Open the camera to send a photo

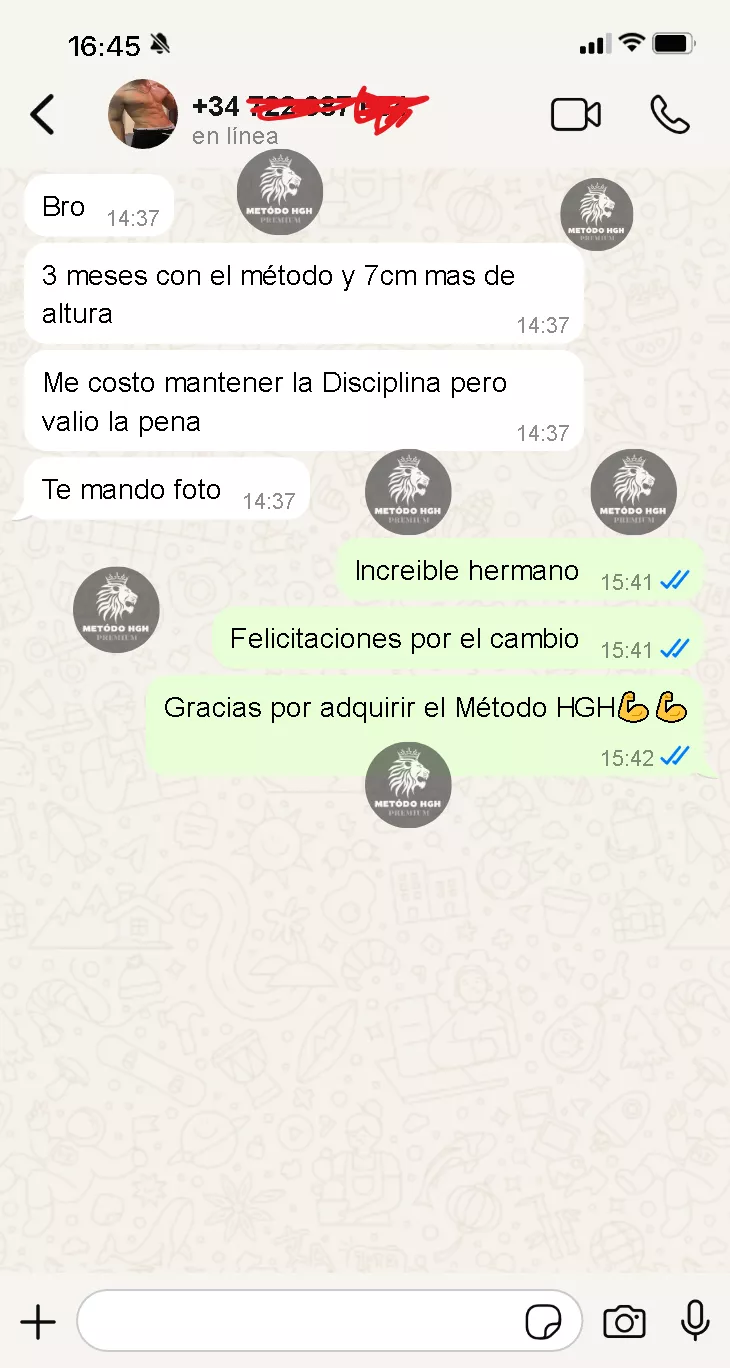[x=624, y=1322]
